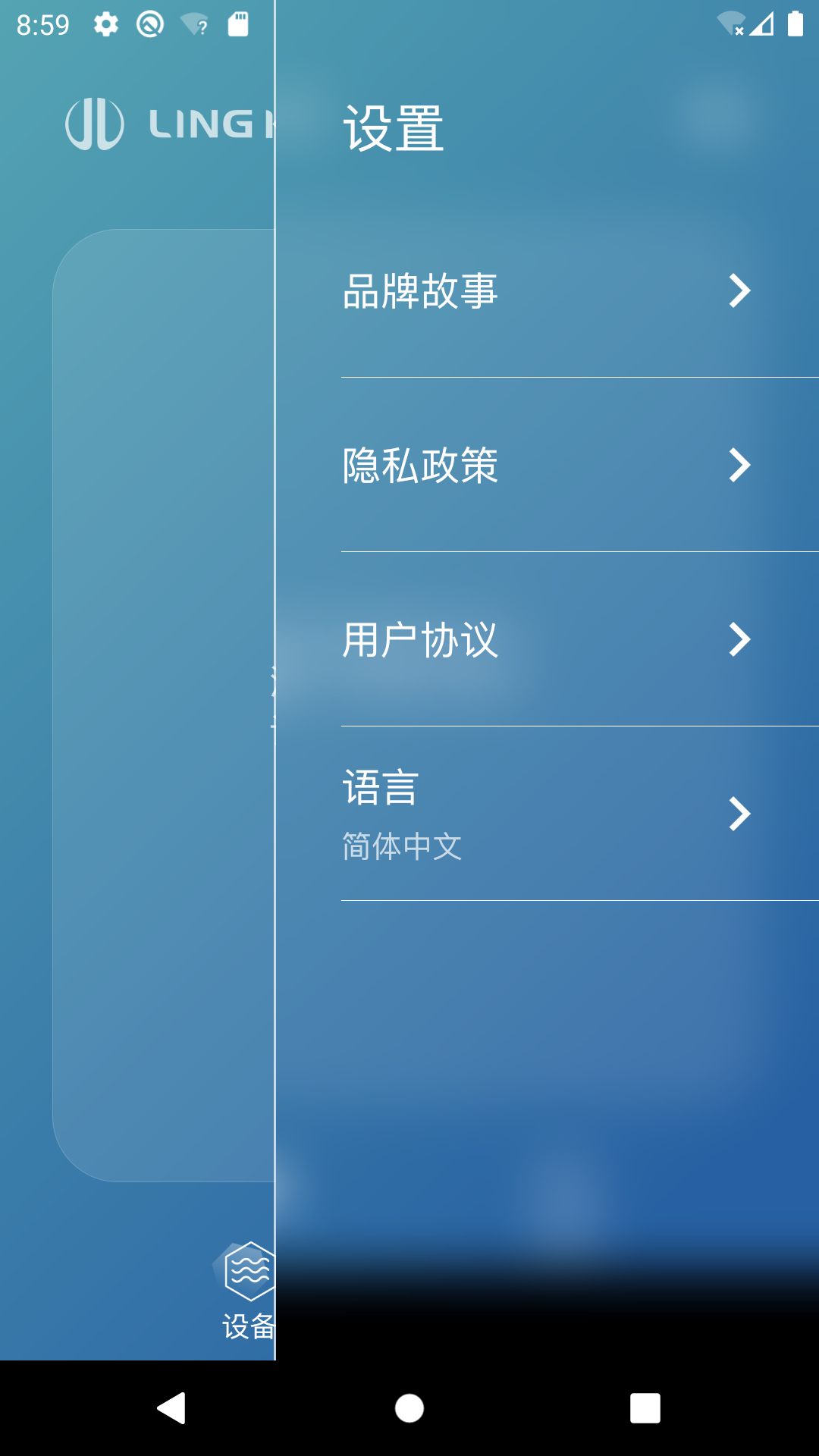Tap the system home button
The image size is (819, 1456).
409,1408
